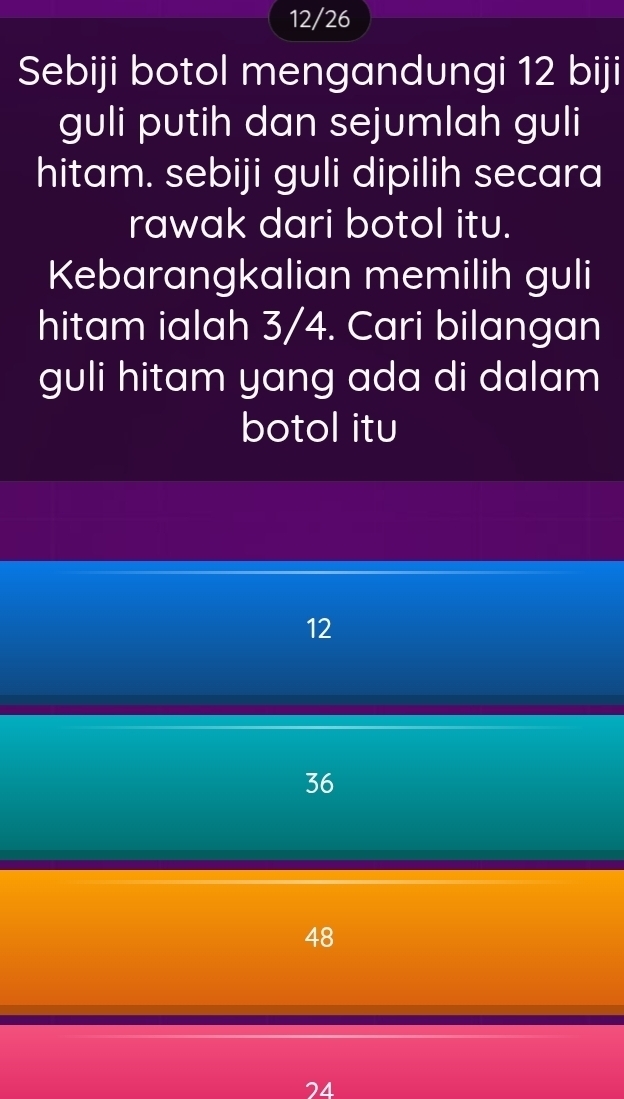Pick 48 as the answer

click(x=312, y=938)
